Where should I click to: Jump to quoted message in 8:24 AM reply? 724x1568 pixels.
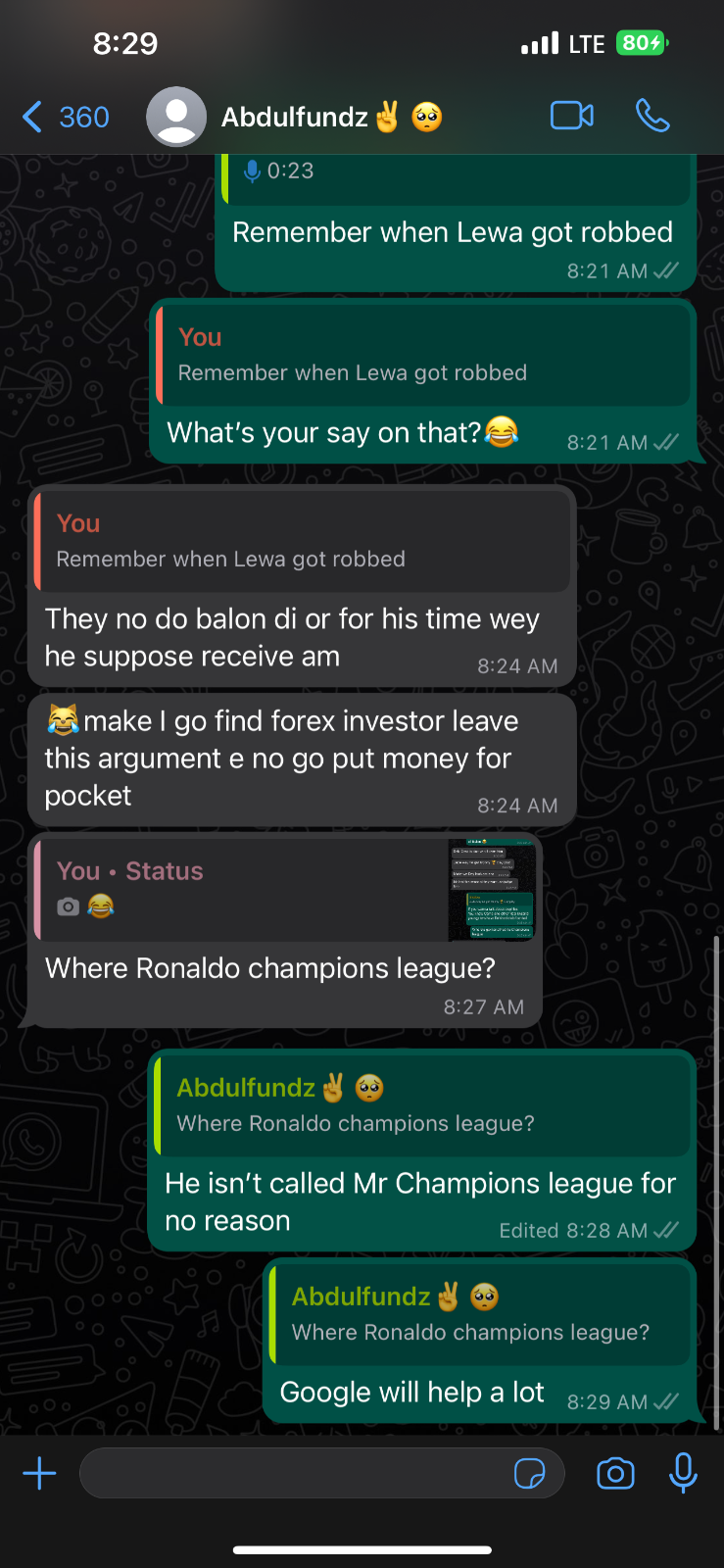[x=302, y=541]
